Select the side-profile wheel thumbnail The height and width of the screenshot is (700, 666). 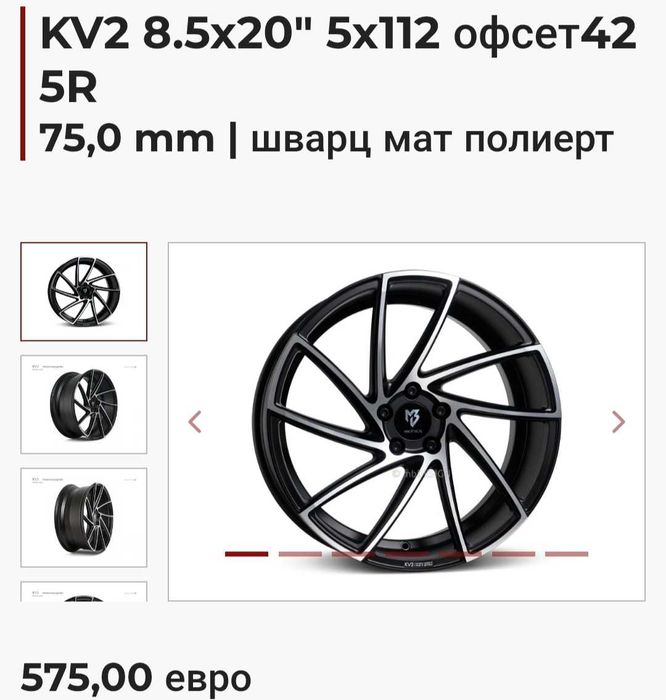pos(84,517)
